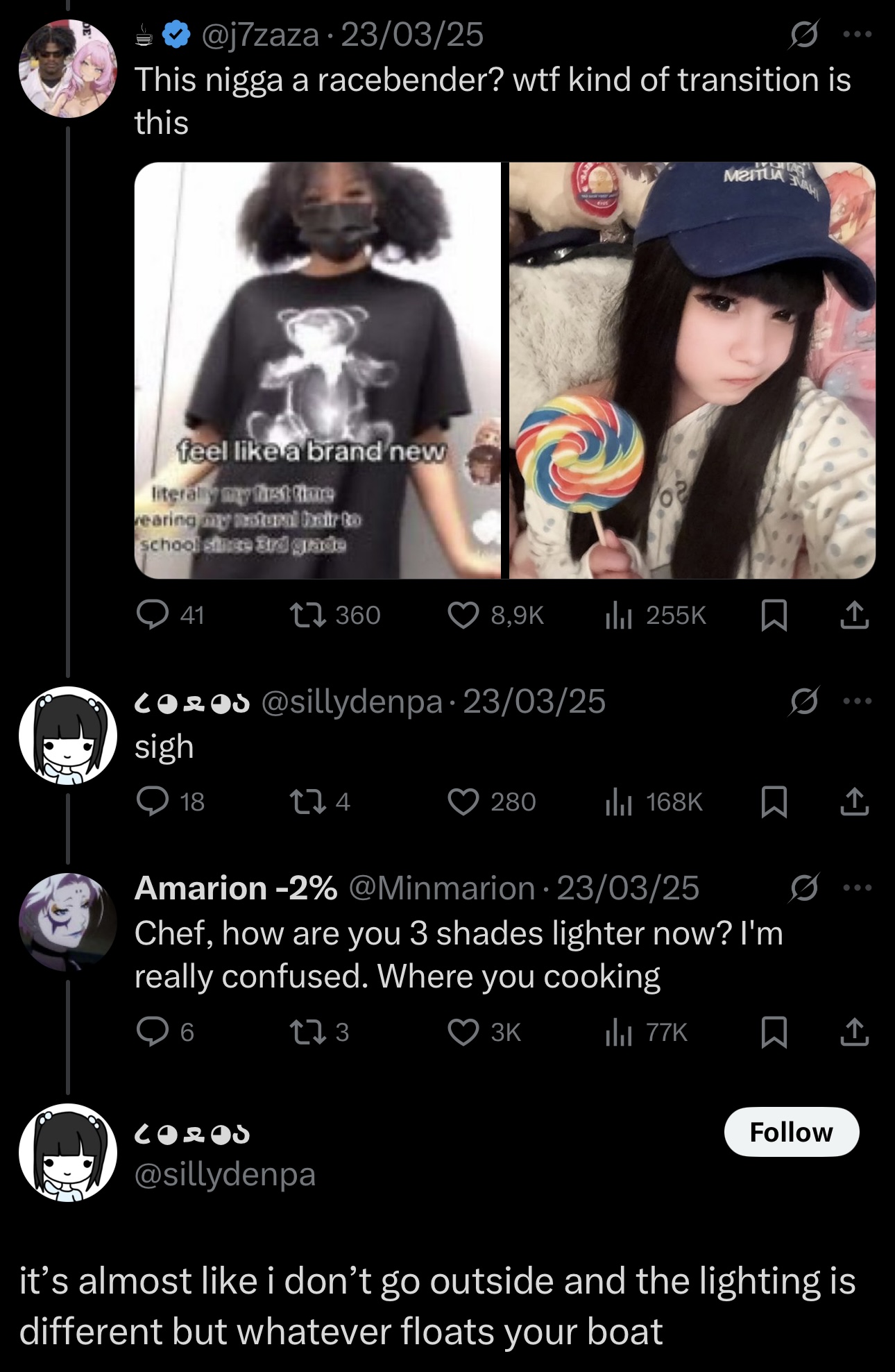The image size is (895, 1372).
Task: Follow @sillydenpa
Action: click(x=791, y=1132)
